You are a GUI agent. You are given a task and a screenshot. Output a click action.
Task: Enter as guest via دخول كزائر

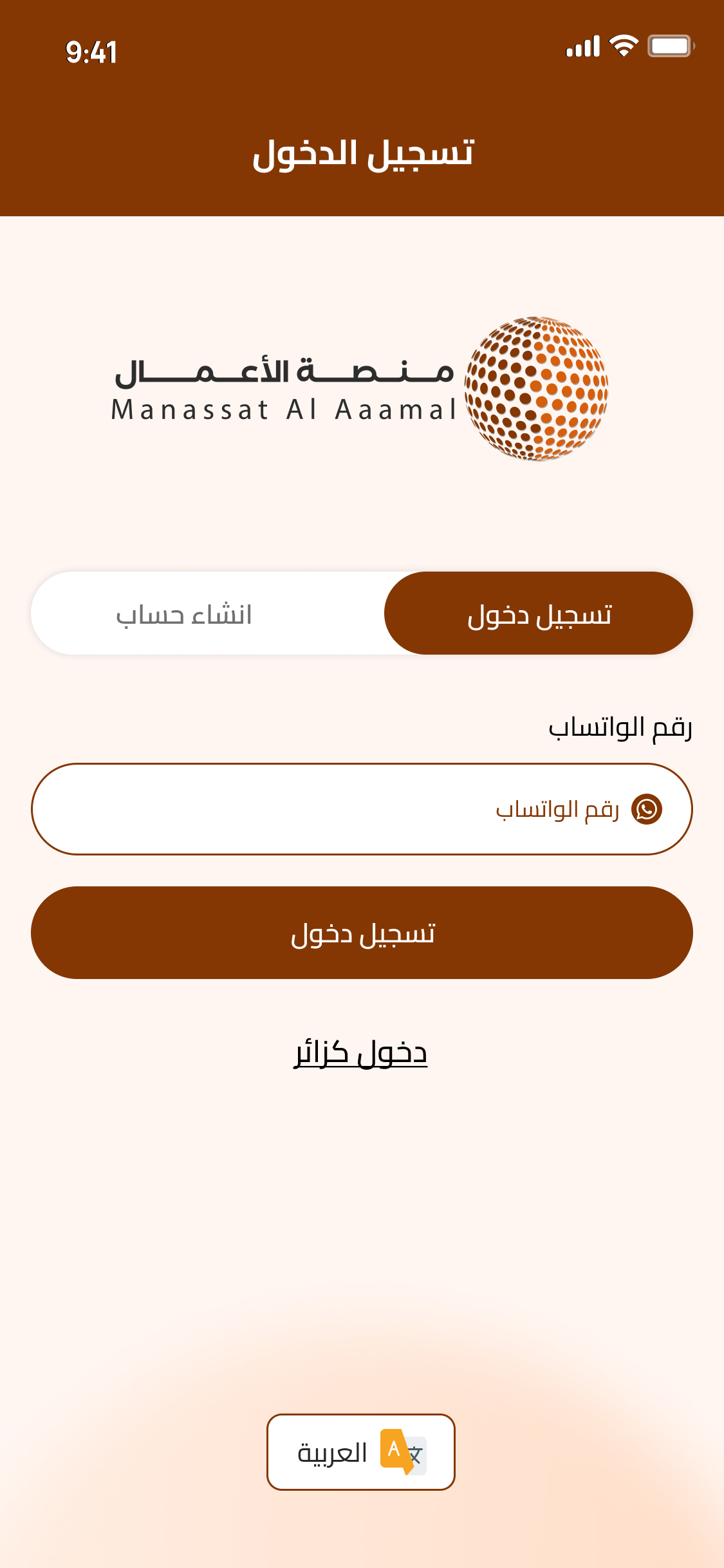tap(360, 1053)
